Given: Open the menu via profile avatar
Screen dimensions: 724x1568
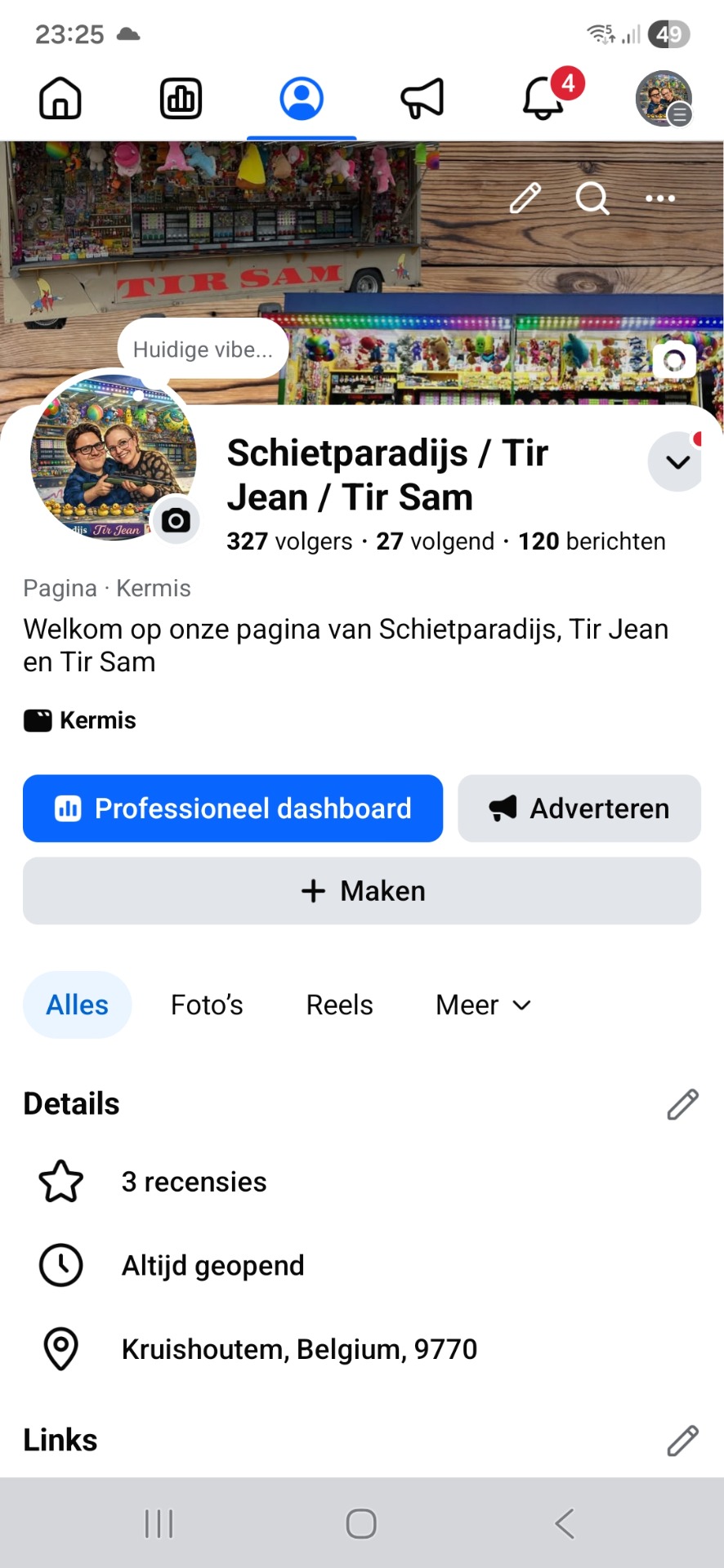Looking at the screenshot, I should point(664,100).
